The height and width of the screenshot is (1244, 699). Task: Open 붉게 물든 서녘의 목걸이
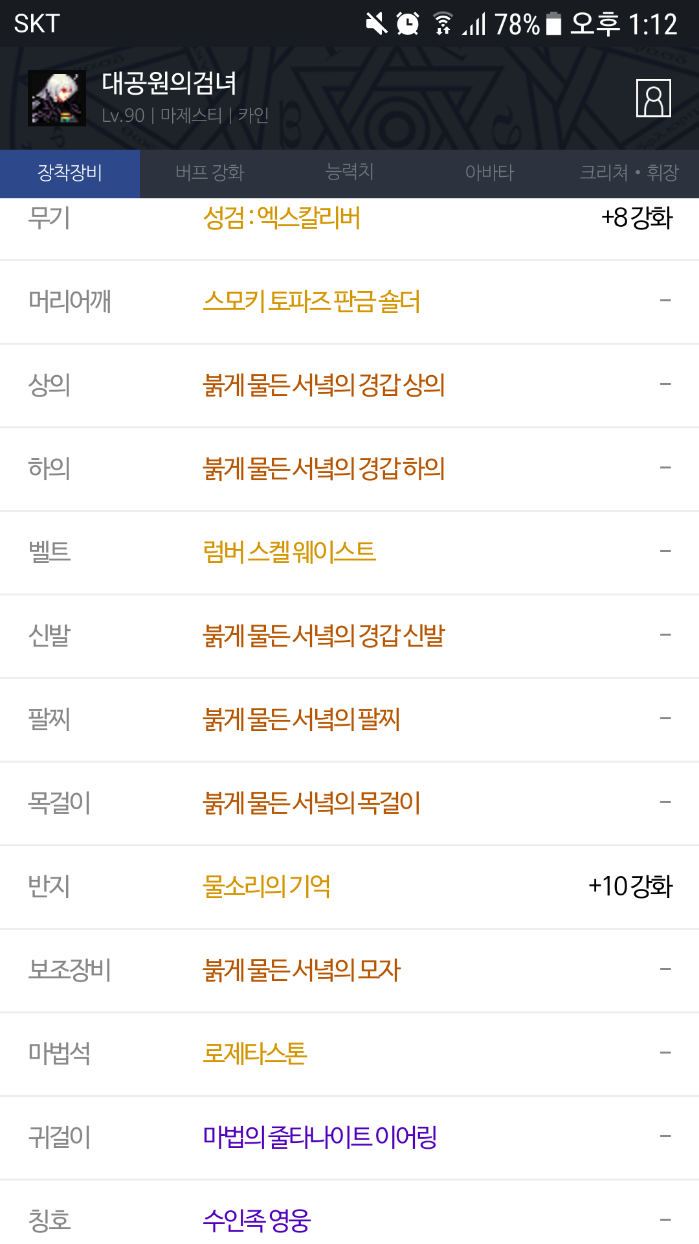point(311,802)
